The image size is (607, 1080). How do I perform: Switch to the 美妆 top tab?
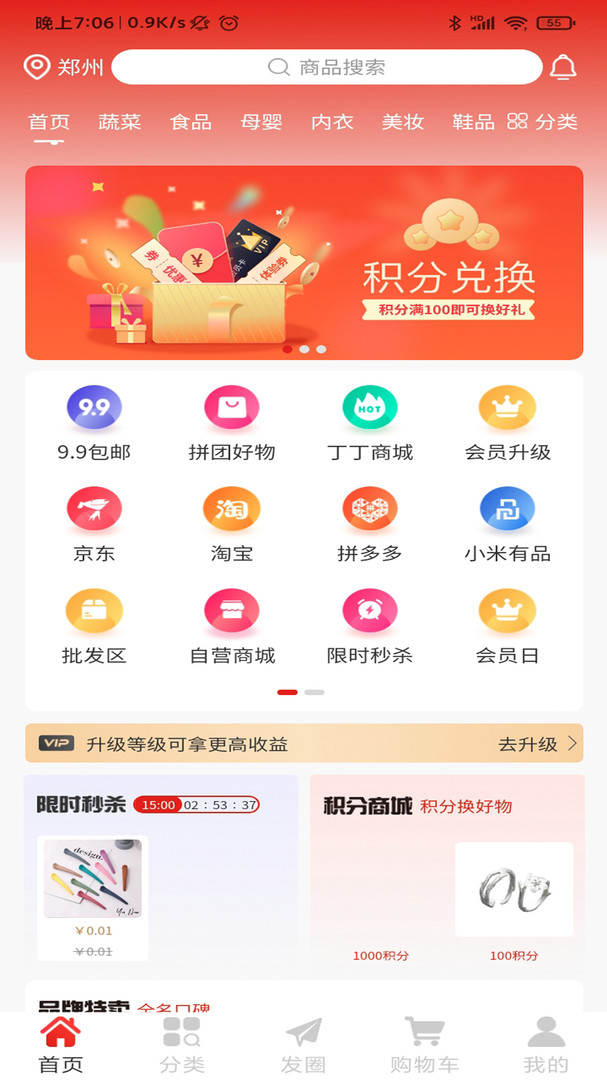coord(402,122)
